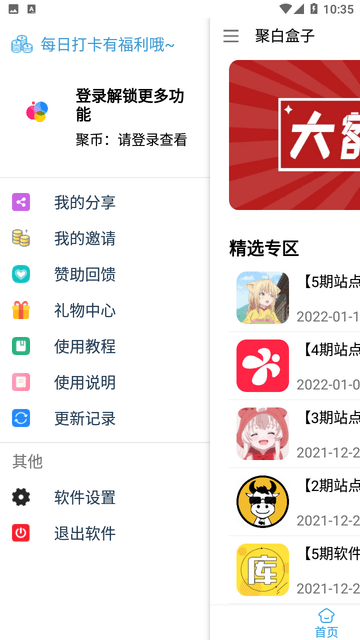This screenshot has height=640, width=360.
Task: Open the 【3期站点 entry
Action: pyautogui.click(x=294, y=433)
